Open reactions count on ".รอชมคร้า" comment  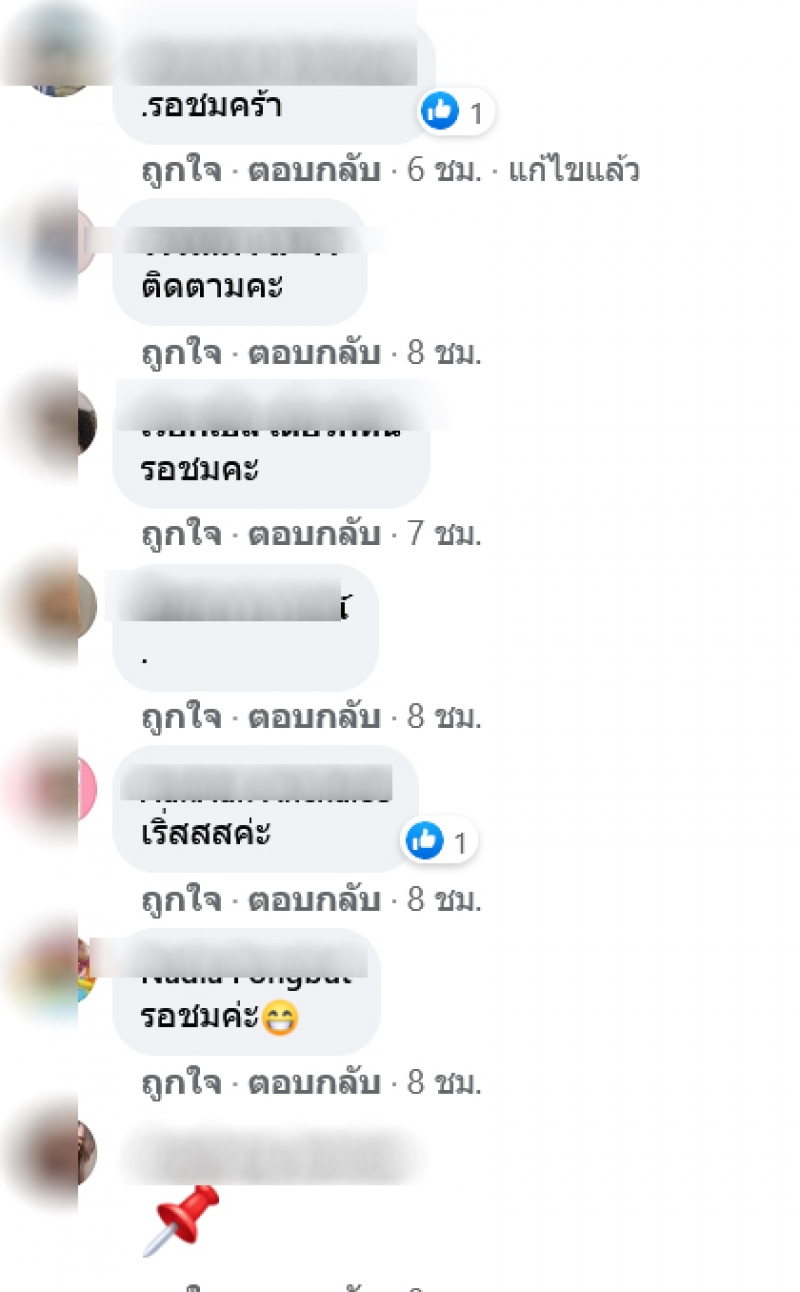click(455, 113)
